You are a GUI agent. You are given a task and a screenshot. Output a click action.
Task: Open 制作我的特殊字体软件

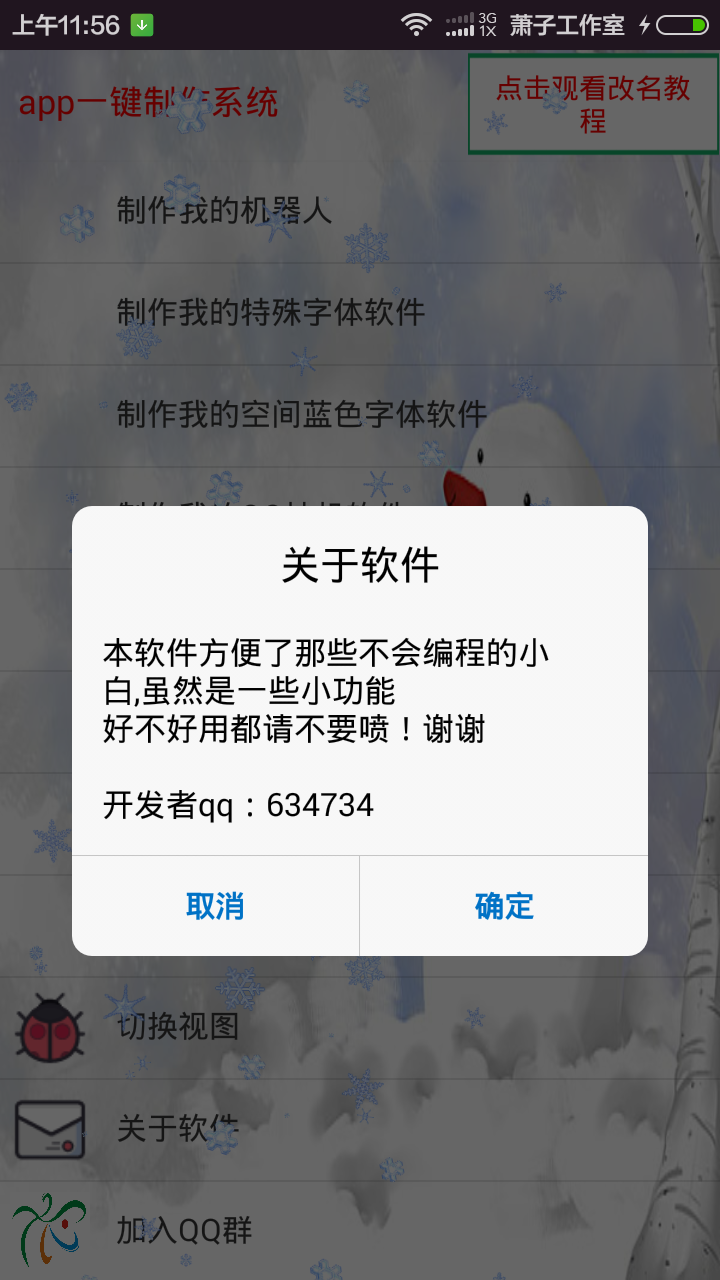tap(271, 313)
